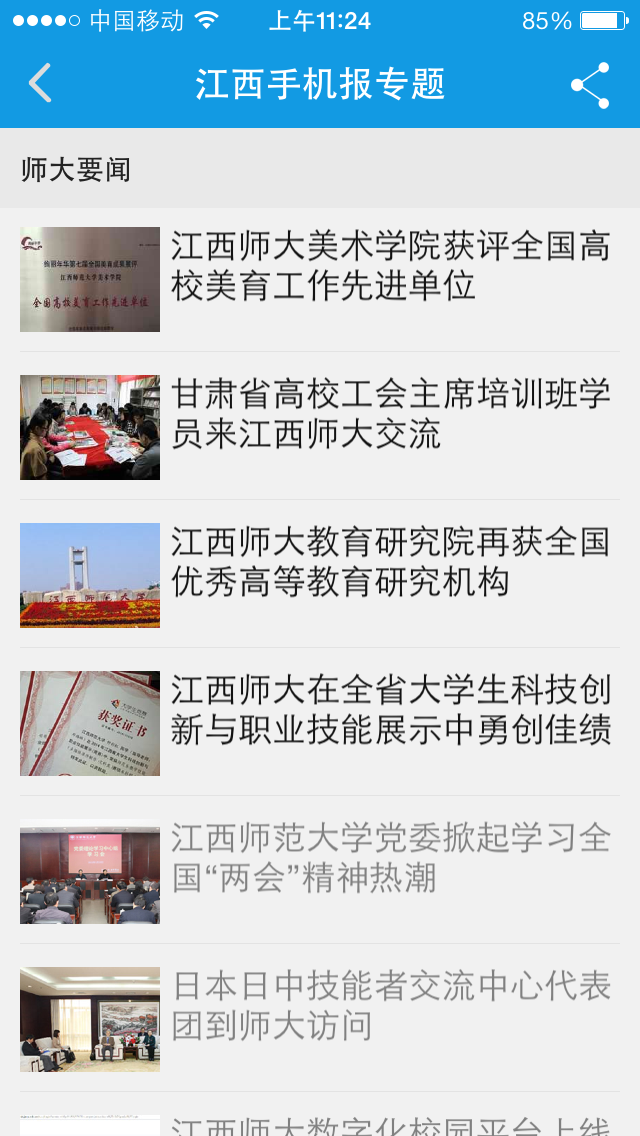Image resolution: width=640 pixels, height=1136 pixels.
Task: Open 甘肃省高校工会主席培训班 news item
Action: tap(320, 427)
